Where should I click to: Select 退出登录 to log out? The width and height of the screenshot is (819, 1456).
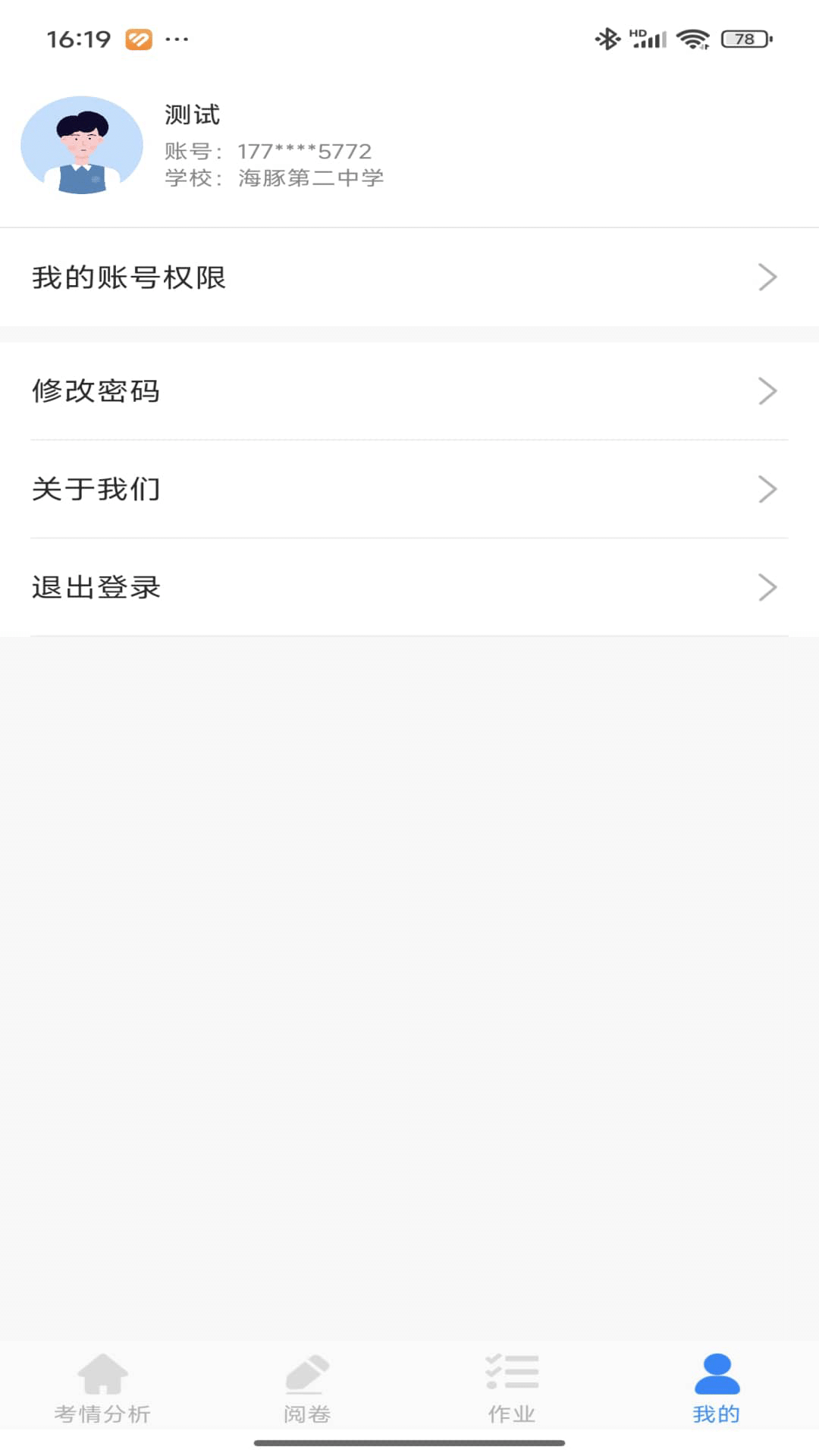[x=409, y=588]
